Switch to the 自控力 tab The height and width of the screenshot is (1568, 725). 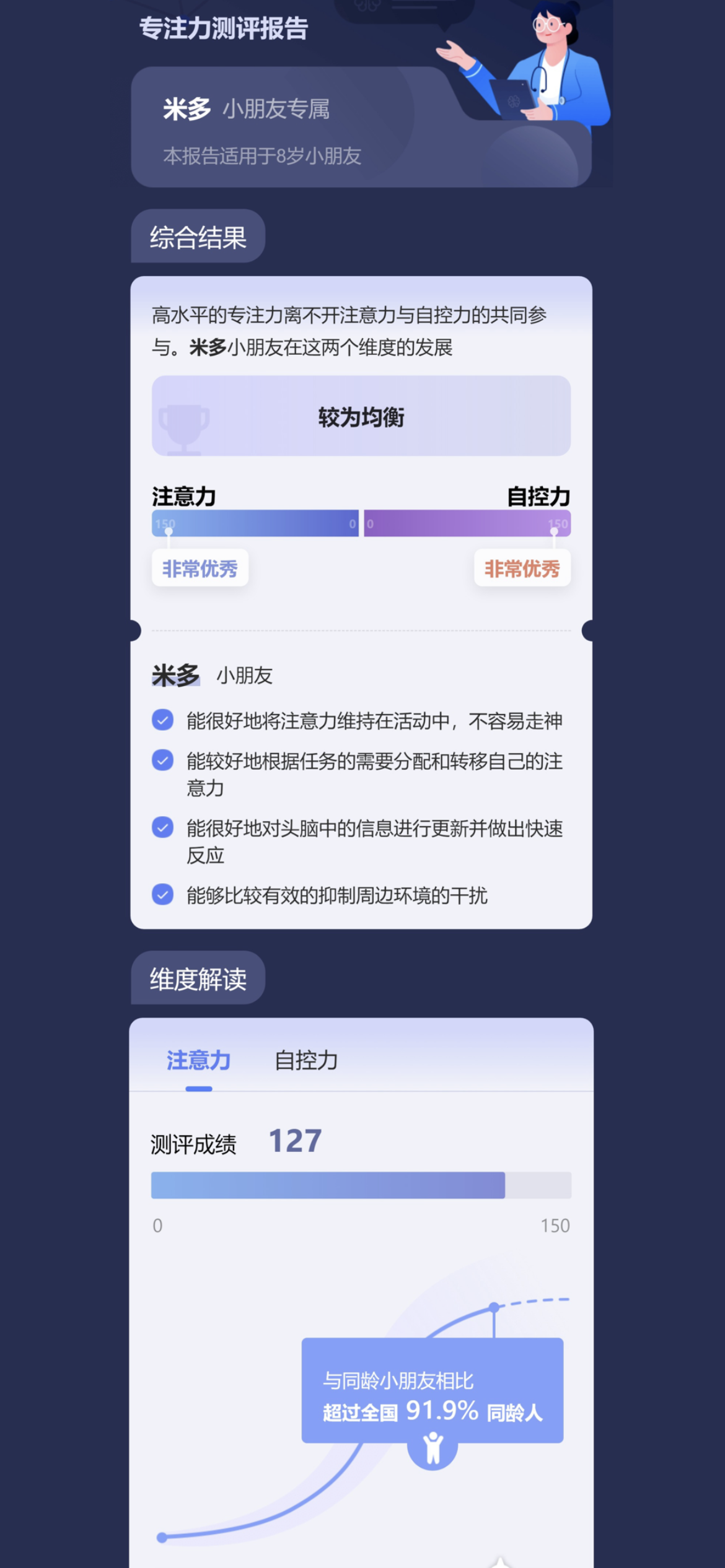click(306, 1061)
